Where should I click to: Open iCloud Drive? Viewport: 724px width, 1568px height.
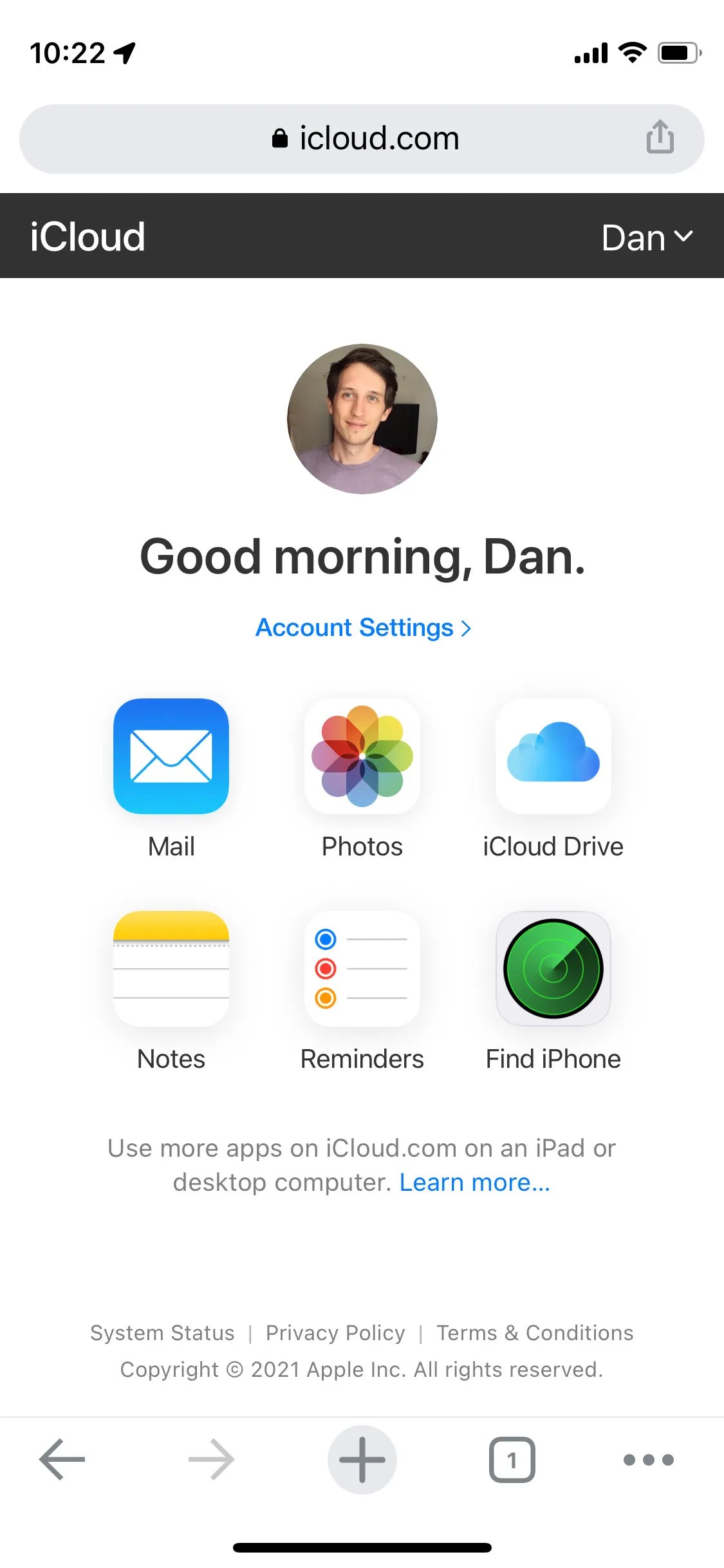(553, 756)
